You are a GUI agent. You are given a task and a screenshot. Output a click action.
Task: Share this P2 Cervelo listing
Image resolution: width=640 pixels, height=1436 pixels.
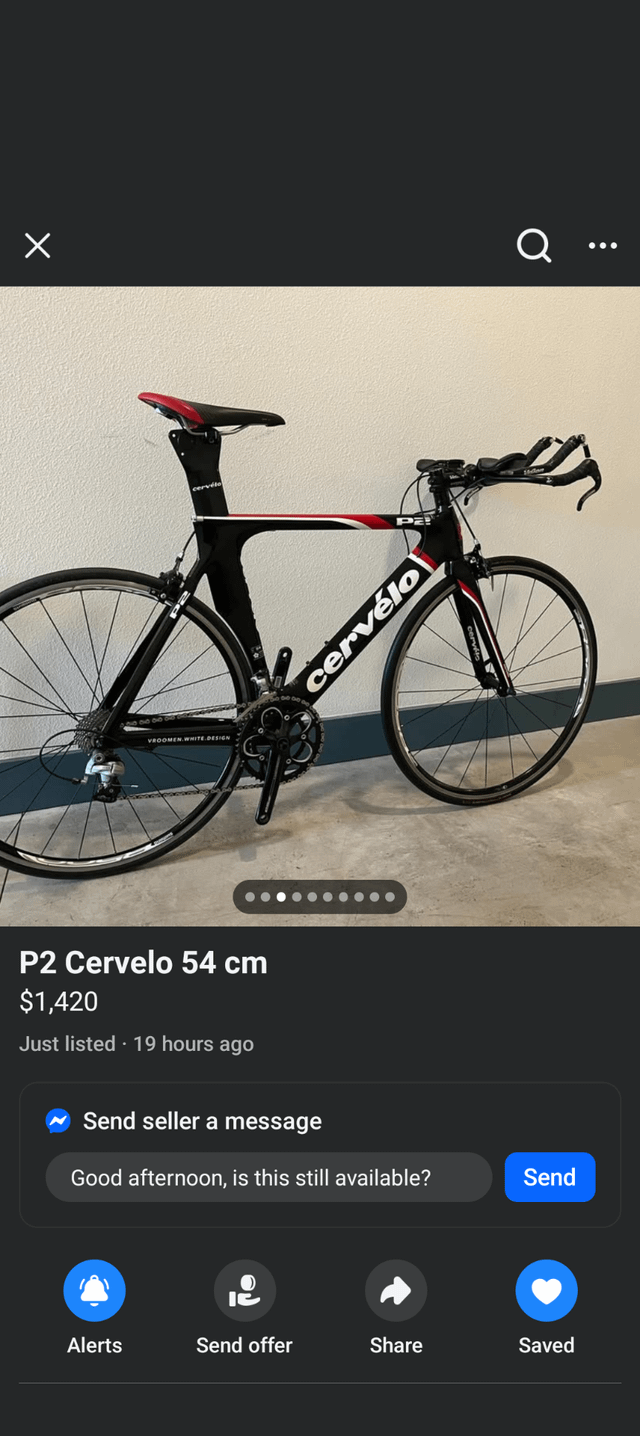[395, 1290]
